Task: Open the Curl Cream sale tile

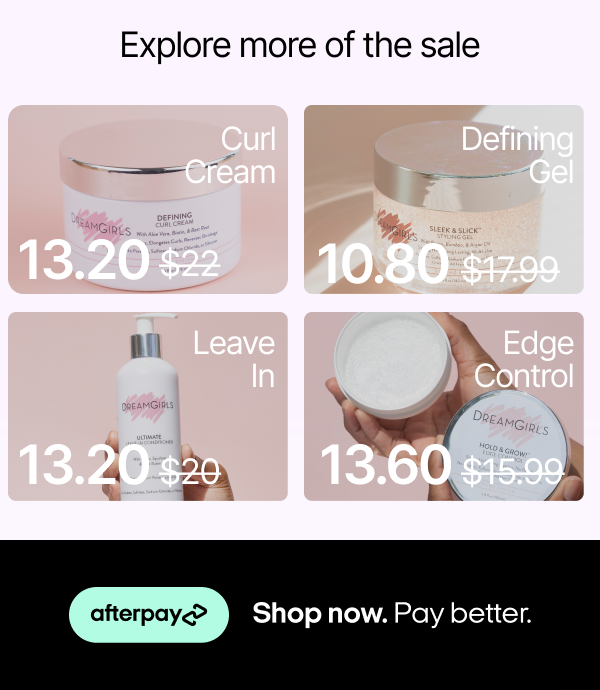Action: (x=148, y=199)
